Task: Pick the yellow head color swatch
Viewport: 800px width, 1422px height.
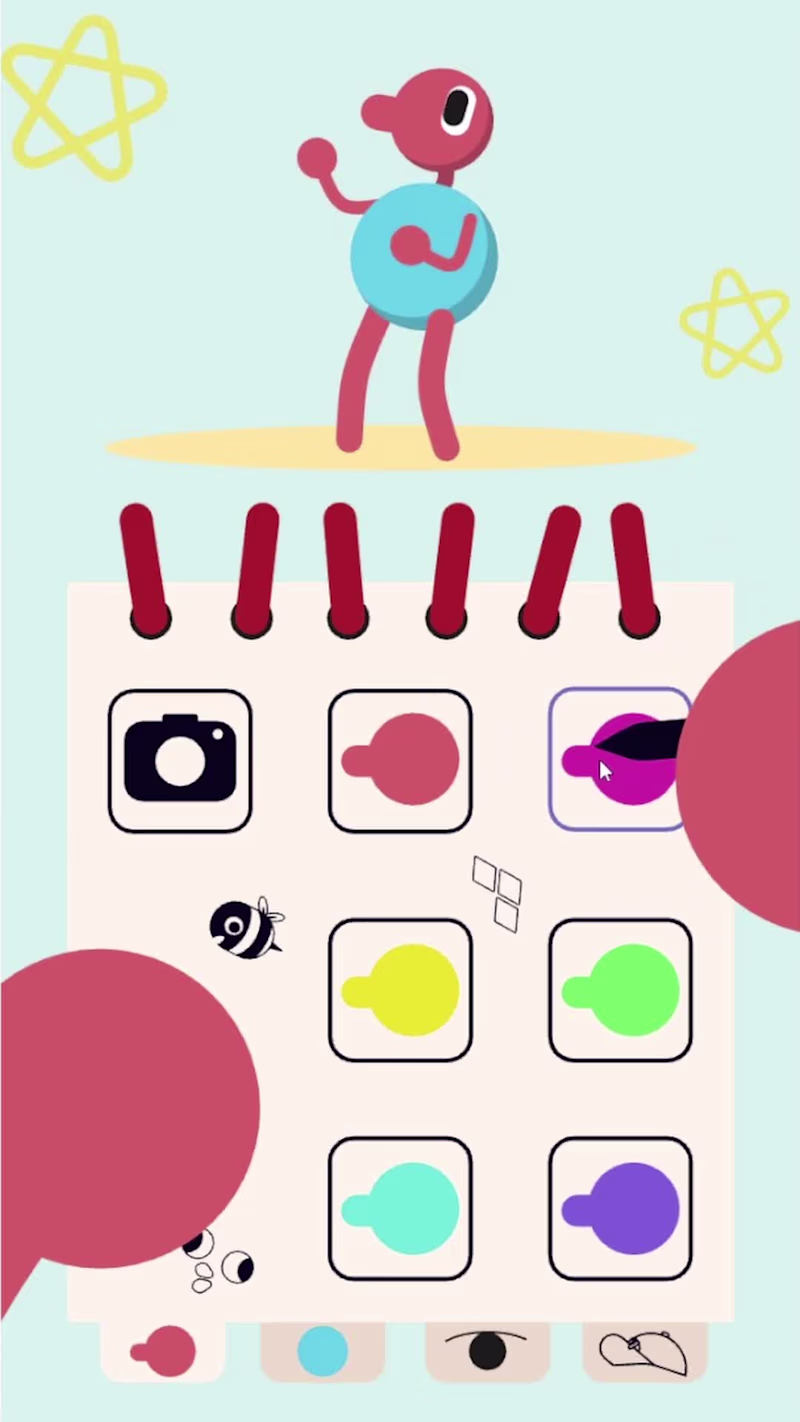Action: (x=400, y=990)
